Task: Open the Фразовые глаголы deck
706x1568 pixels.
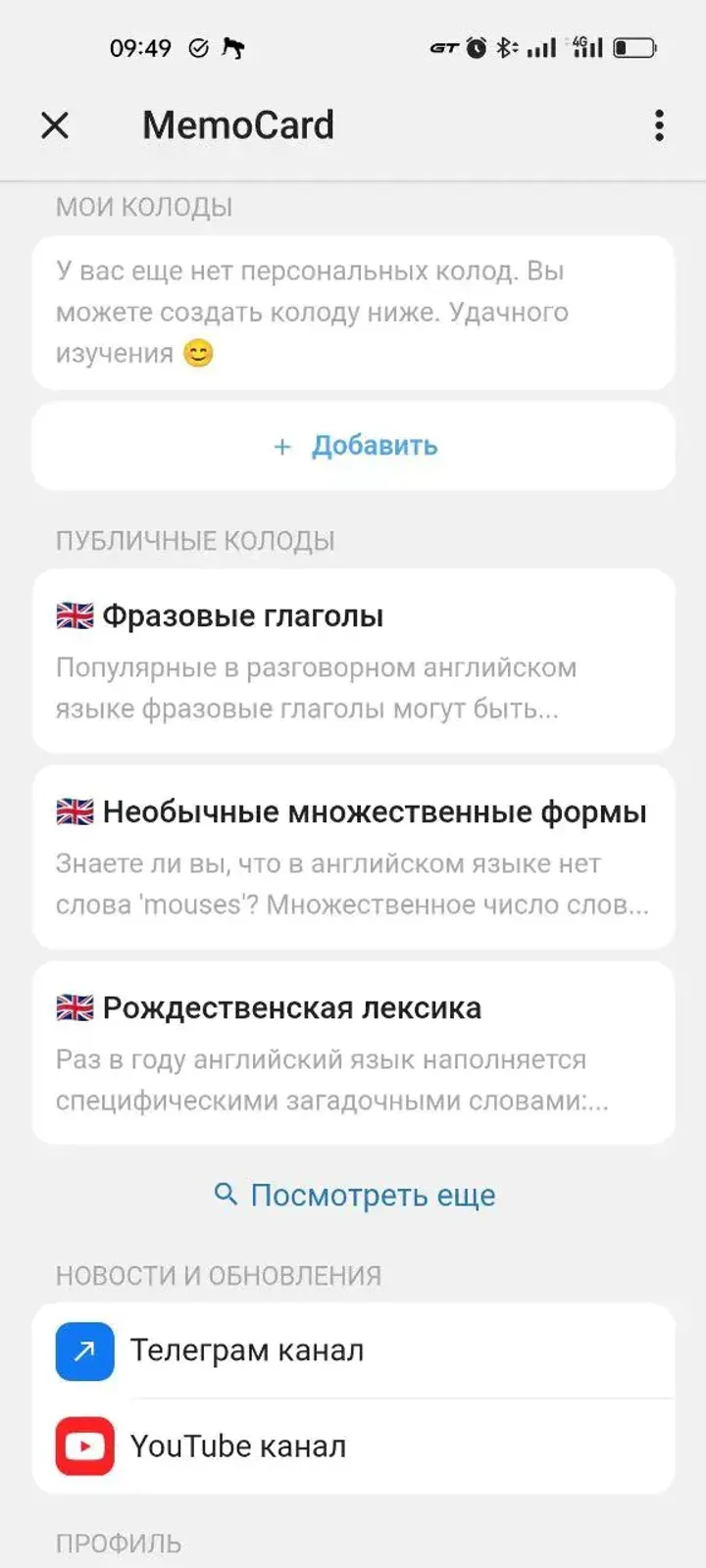Action: 354,661
